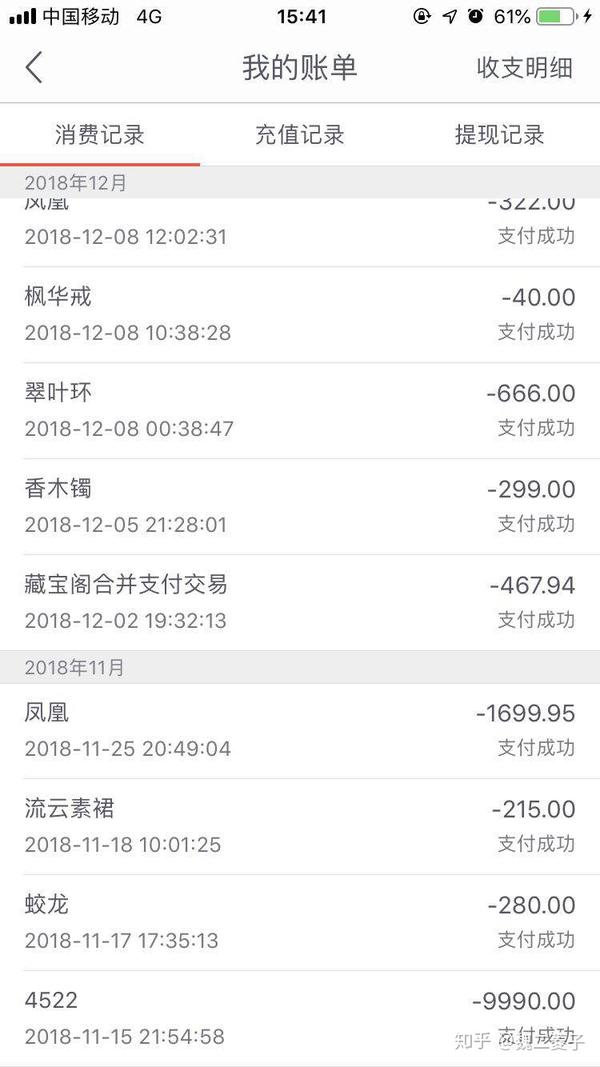
Task: Go back from My Bills page
Action: (34, 68)
